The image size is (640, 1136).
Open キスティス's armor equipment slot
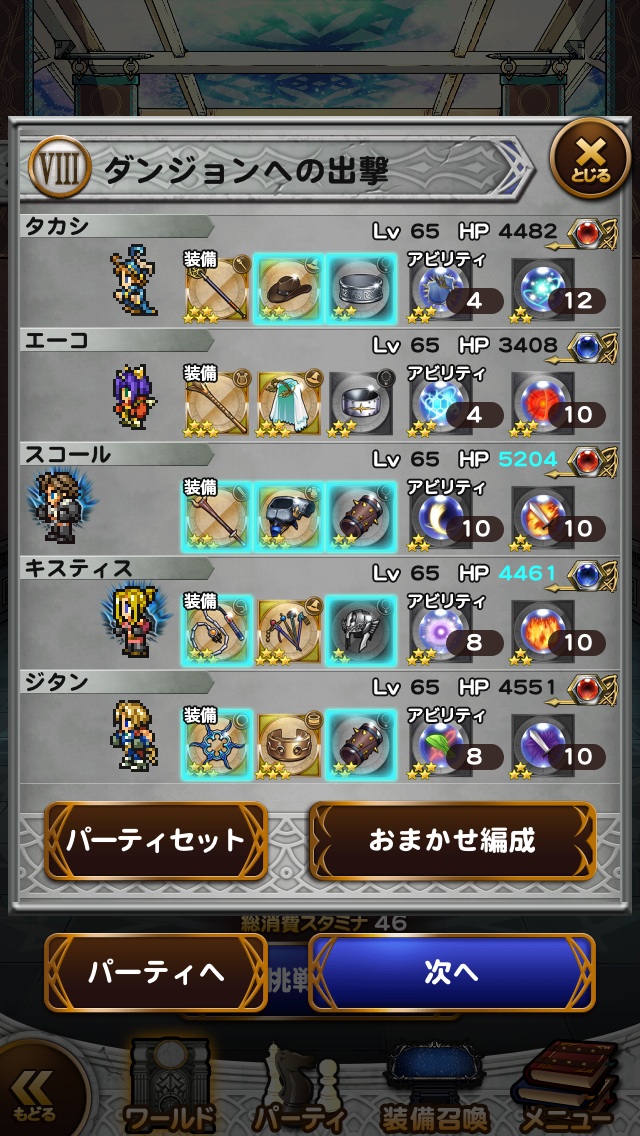(289, 630)
